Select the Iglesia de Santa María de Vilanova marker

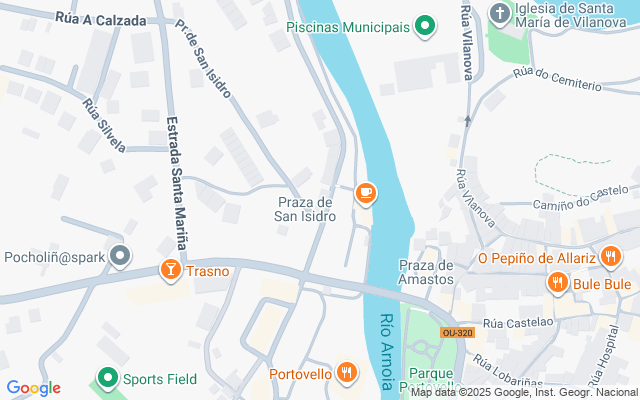click(499, 13)
